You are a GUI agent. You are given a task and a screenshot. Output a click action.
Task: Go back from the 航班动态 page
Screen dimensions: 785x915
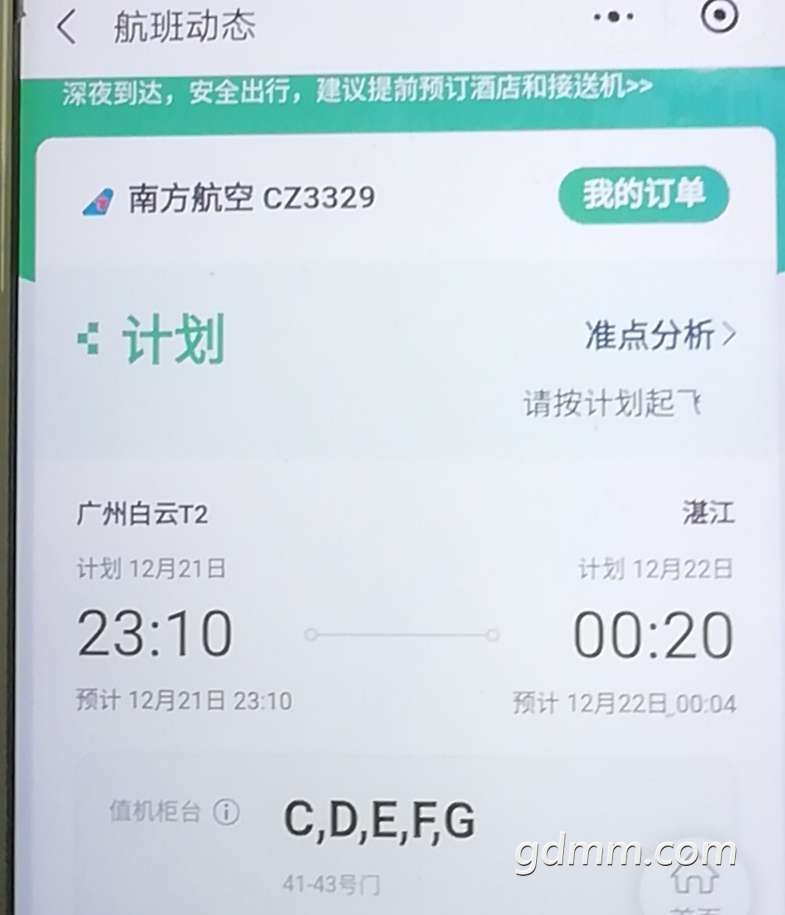[x=66, y=27]
